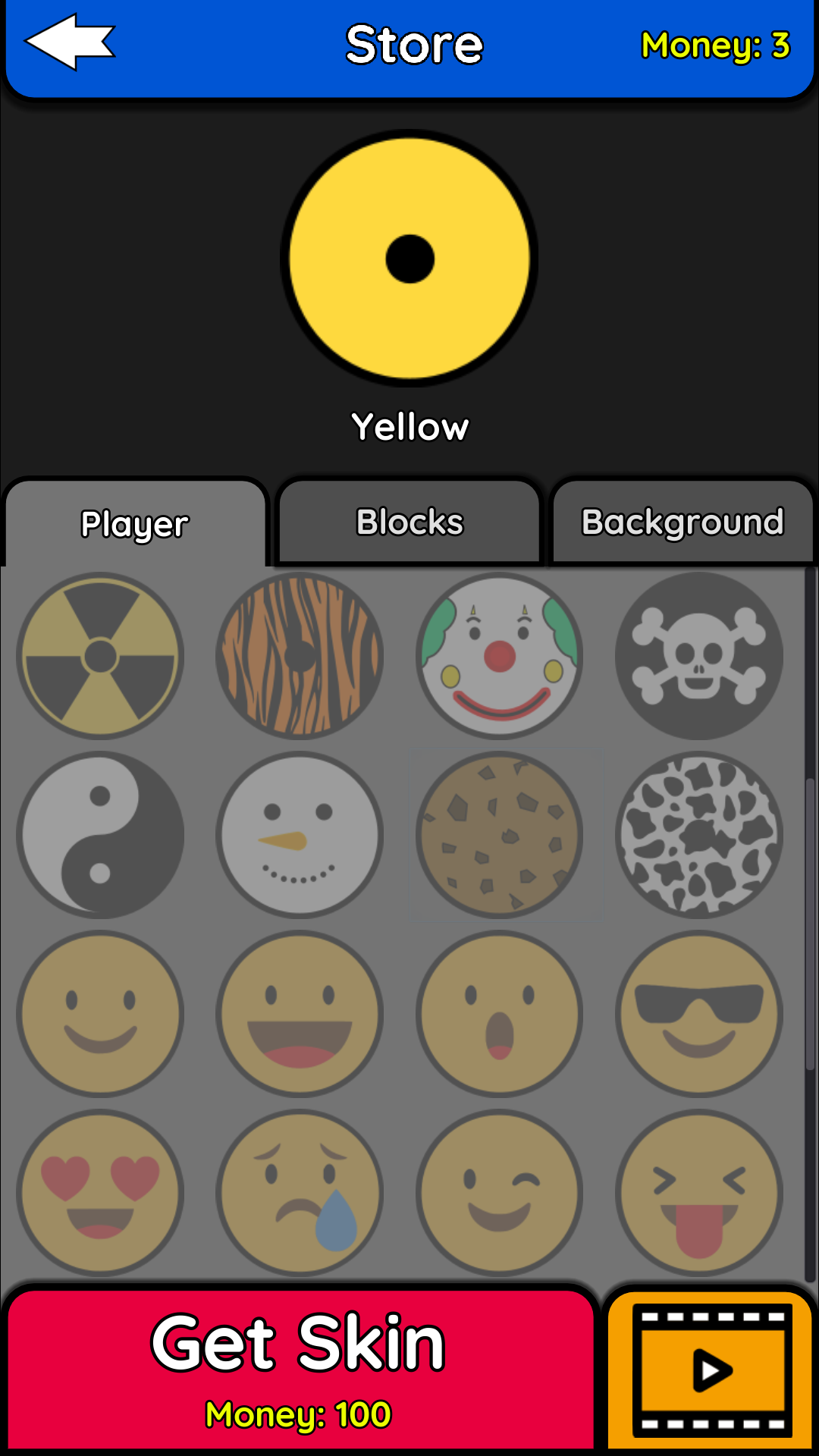Image resolution: width=819 pixels, height=1456 pixels.
Task: Switch to the Background tab
Action: [682, 522]
